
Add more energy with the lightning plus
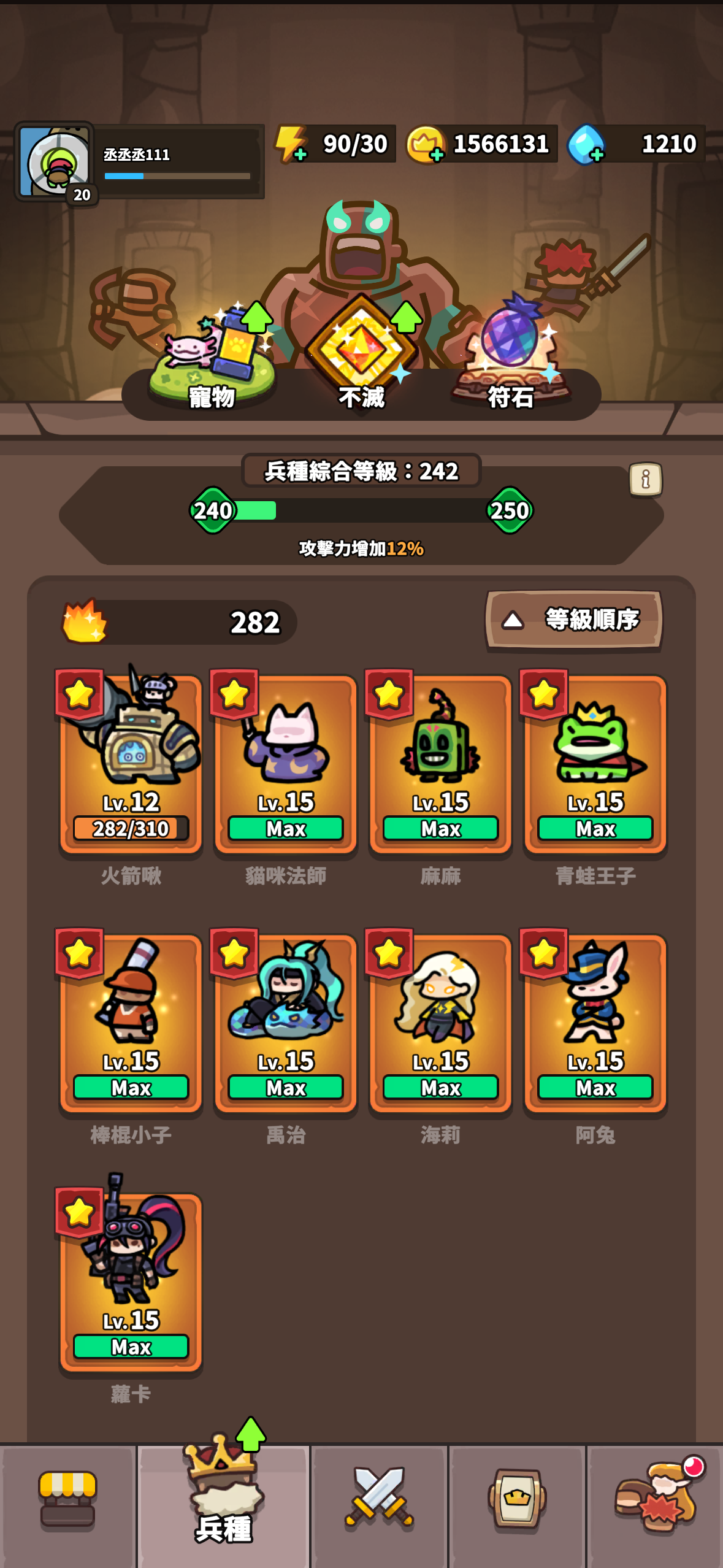point(291,144)
